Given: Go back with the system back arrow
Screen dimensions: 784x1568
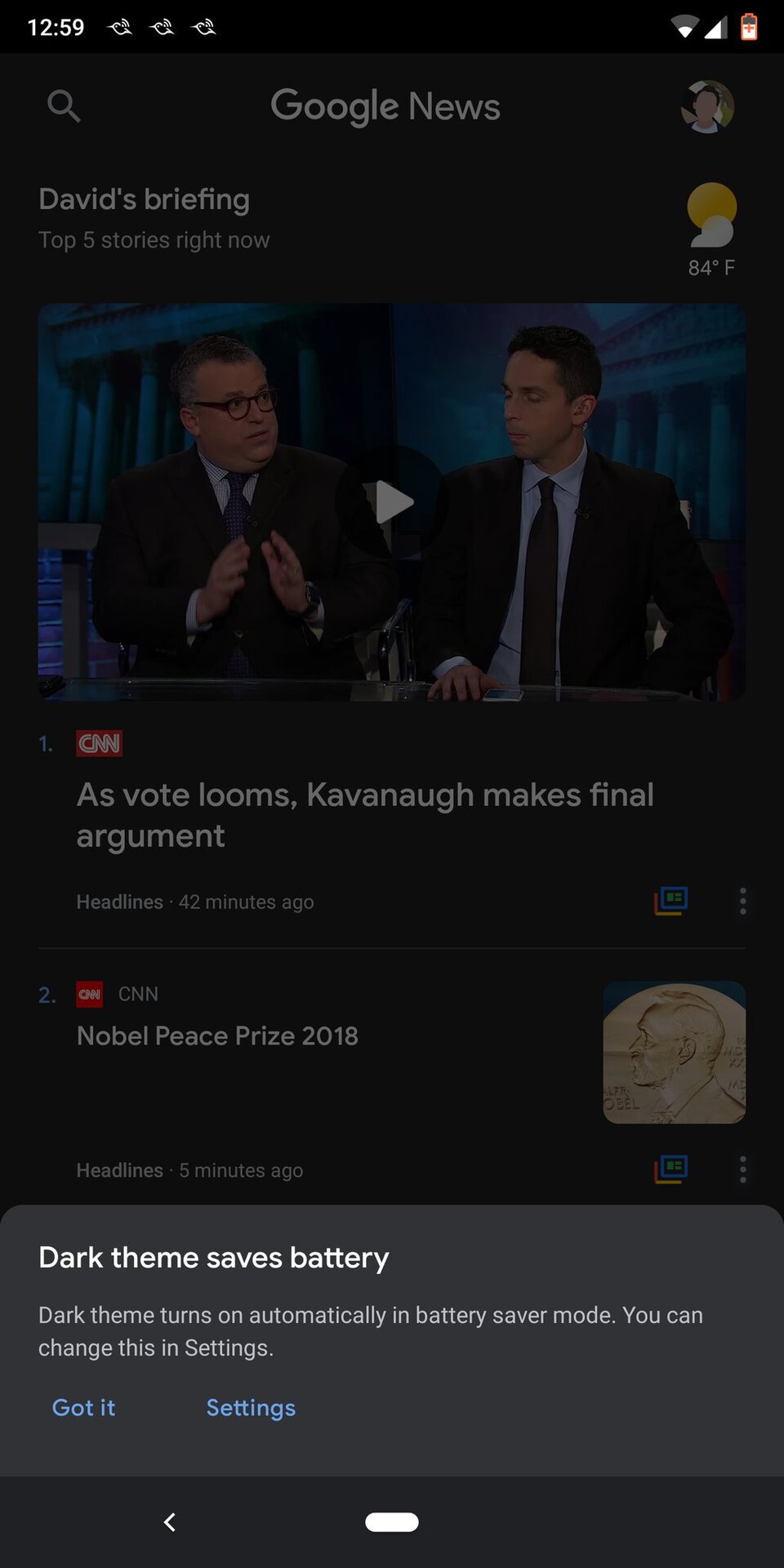Looking at the screenshot, I should coord(170,1522).
